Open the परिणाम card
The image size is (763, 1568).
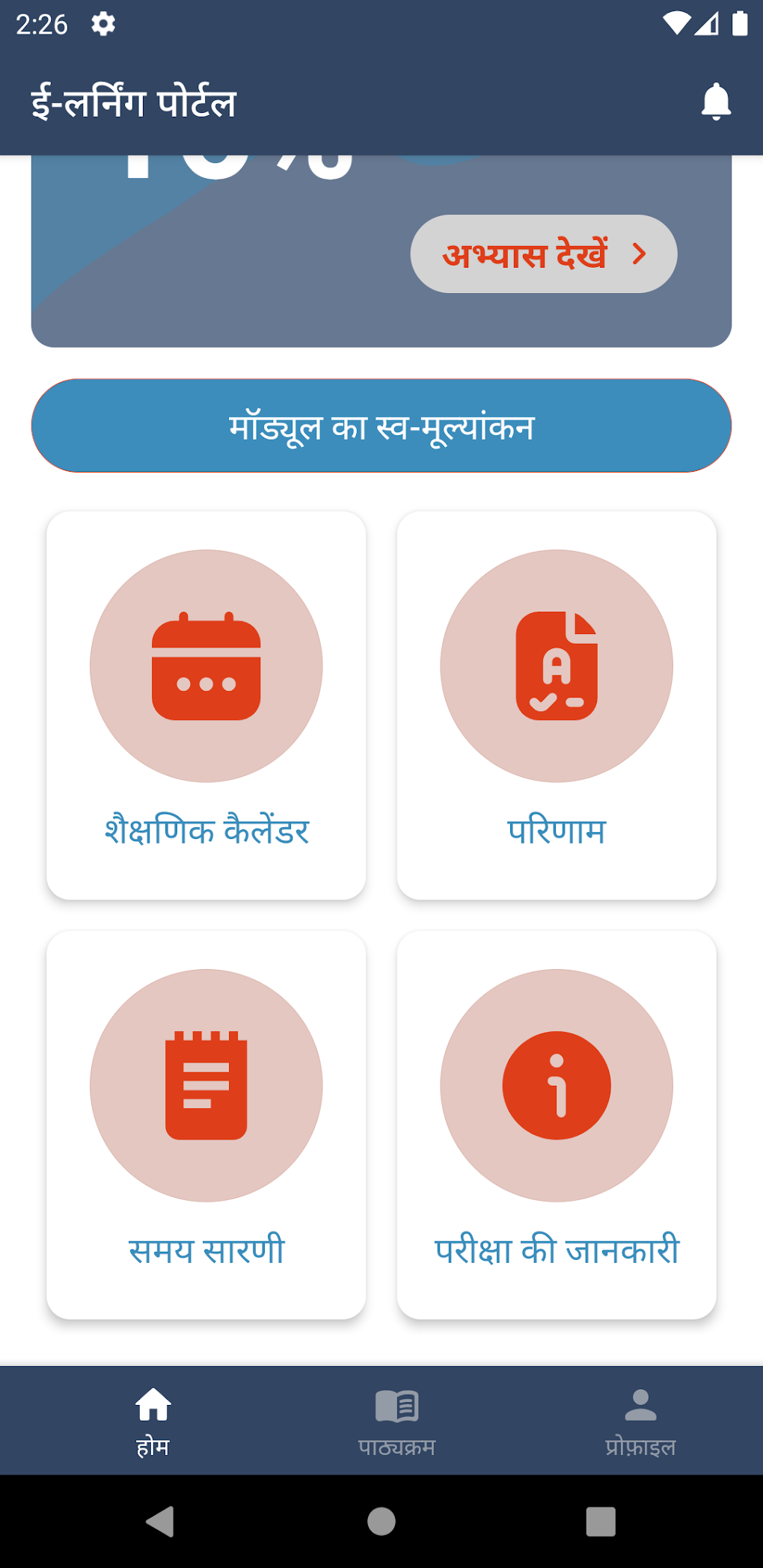(557, 703)
